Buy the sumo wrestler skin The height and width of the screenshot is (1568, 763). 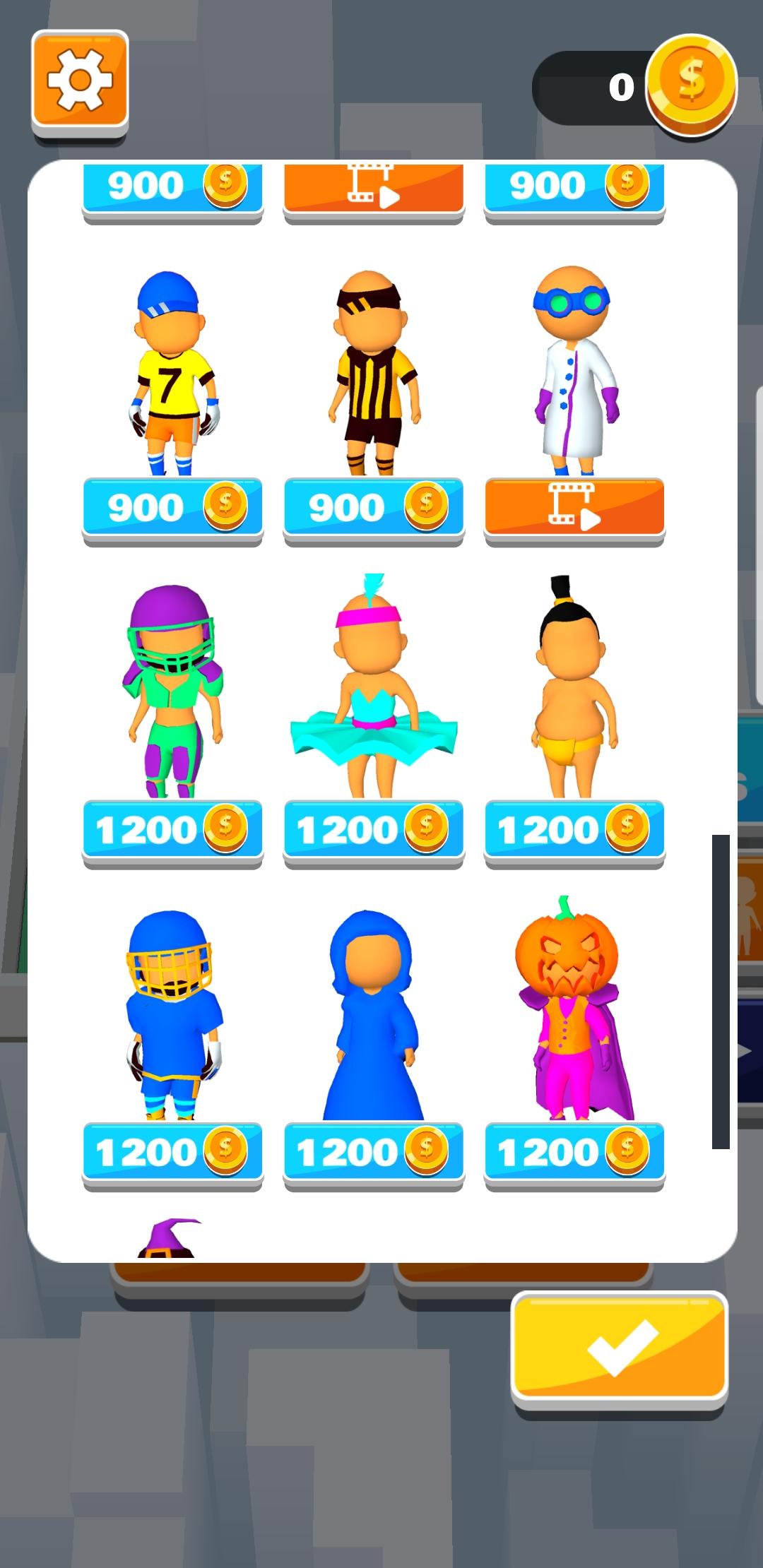pyautogui.click(x=574, y=830)
